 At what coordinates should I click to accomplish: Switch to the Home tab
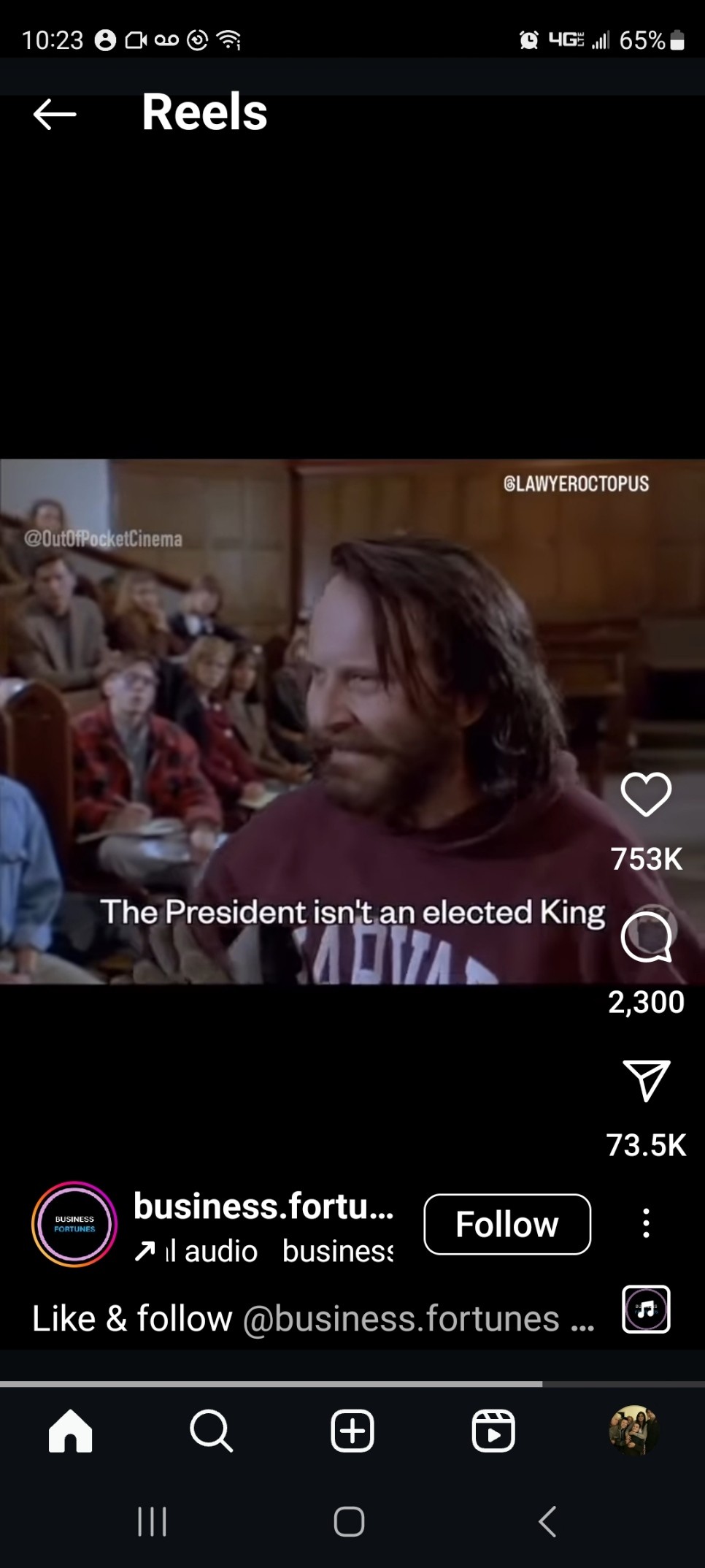point(71,1431)
